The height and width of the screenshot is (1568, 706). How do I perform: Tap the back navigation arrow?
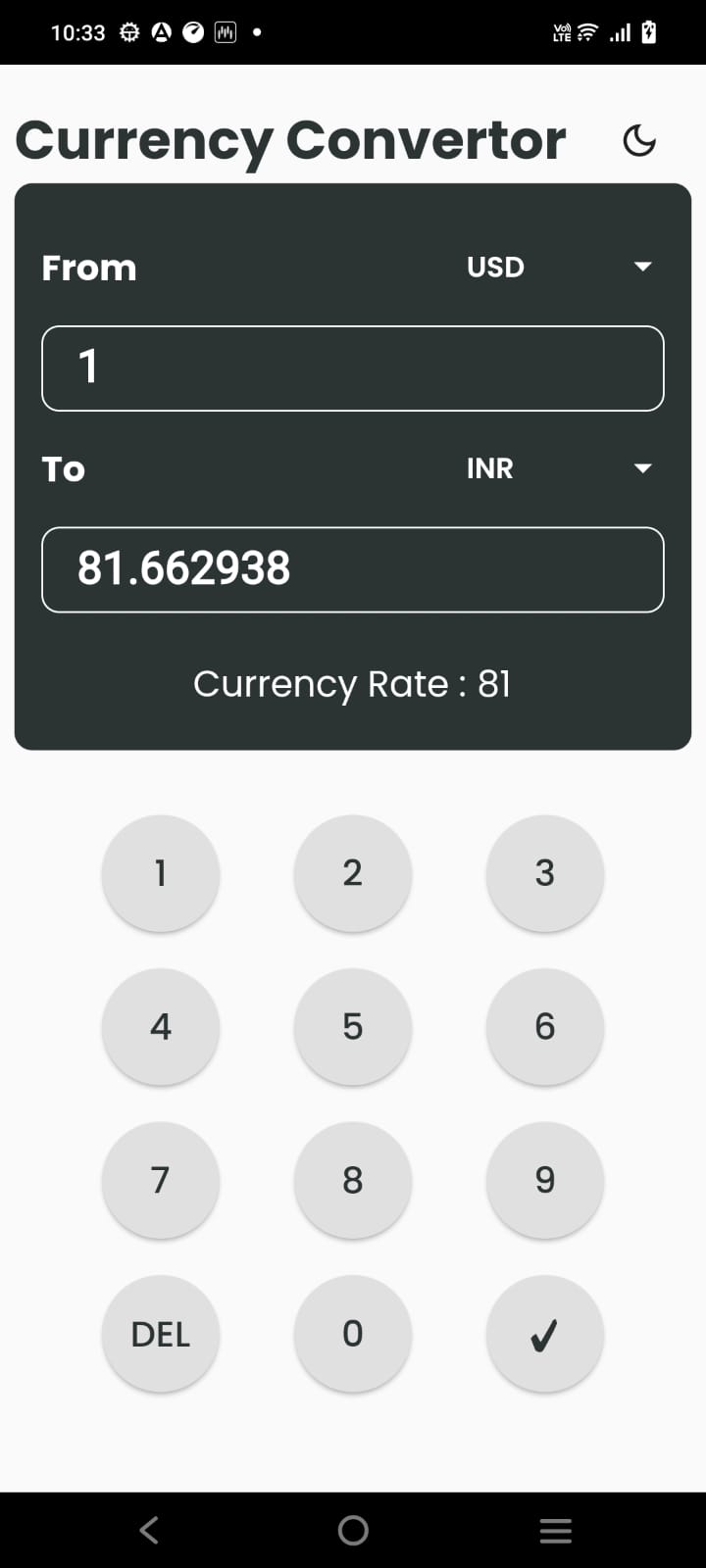point(148,1529)
